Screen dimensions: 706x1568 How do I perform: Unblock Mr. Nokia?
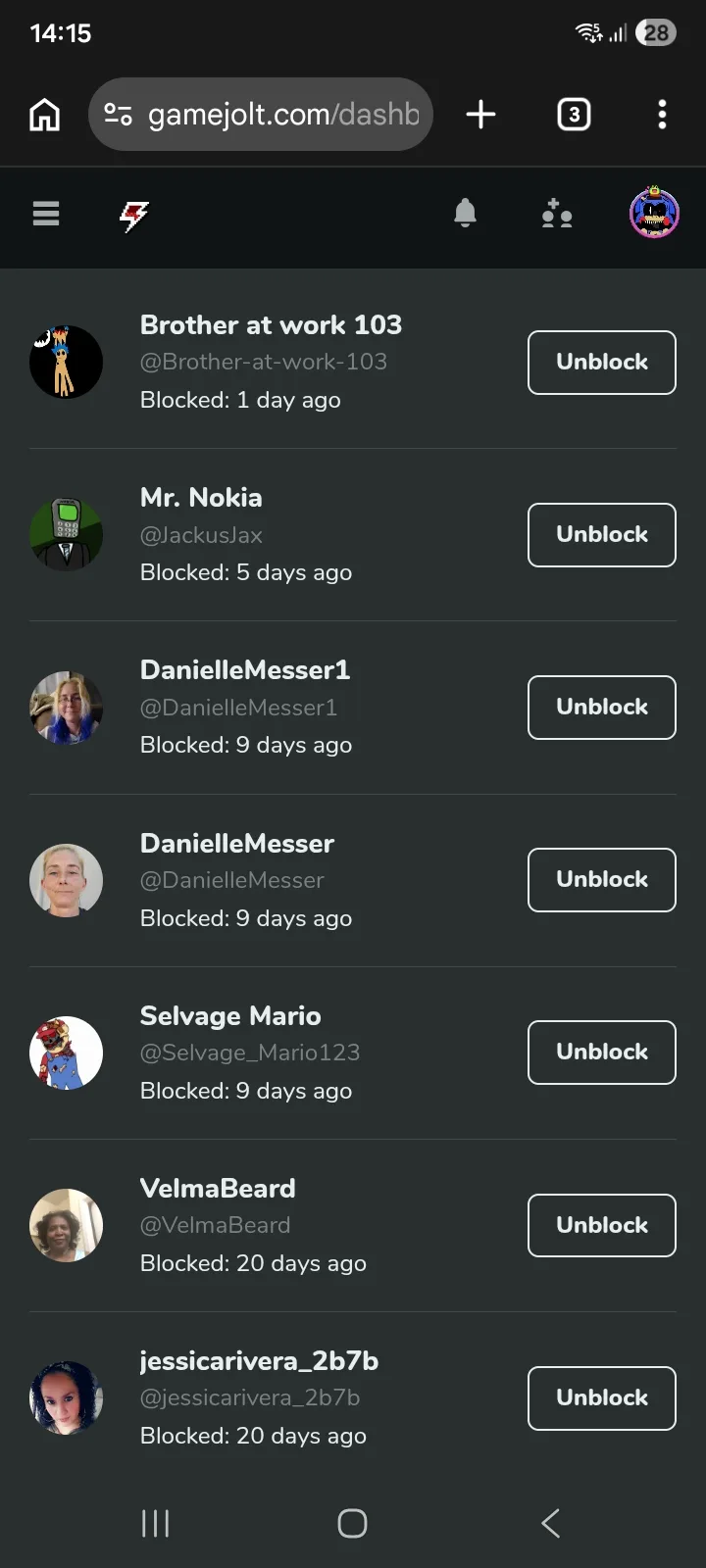[x=602, y=535]
